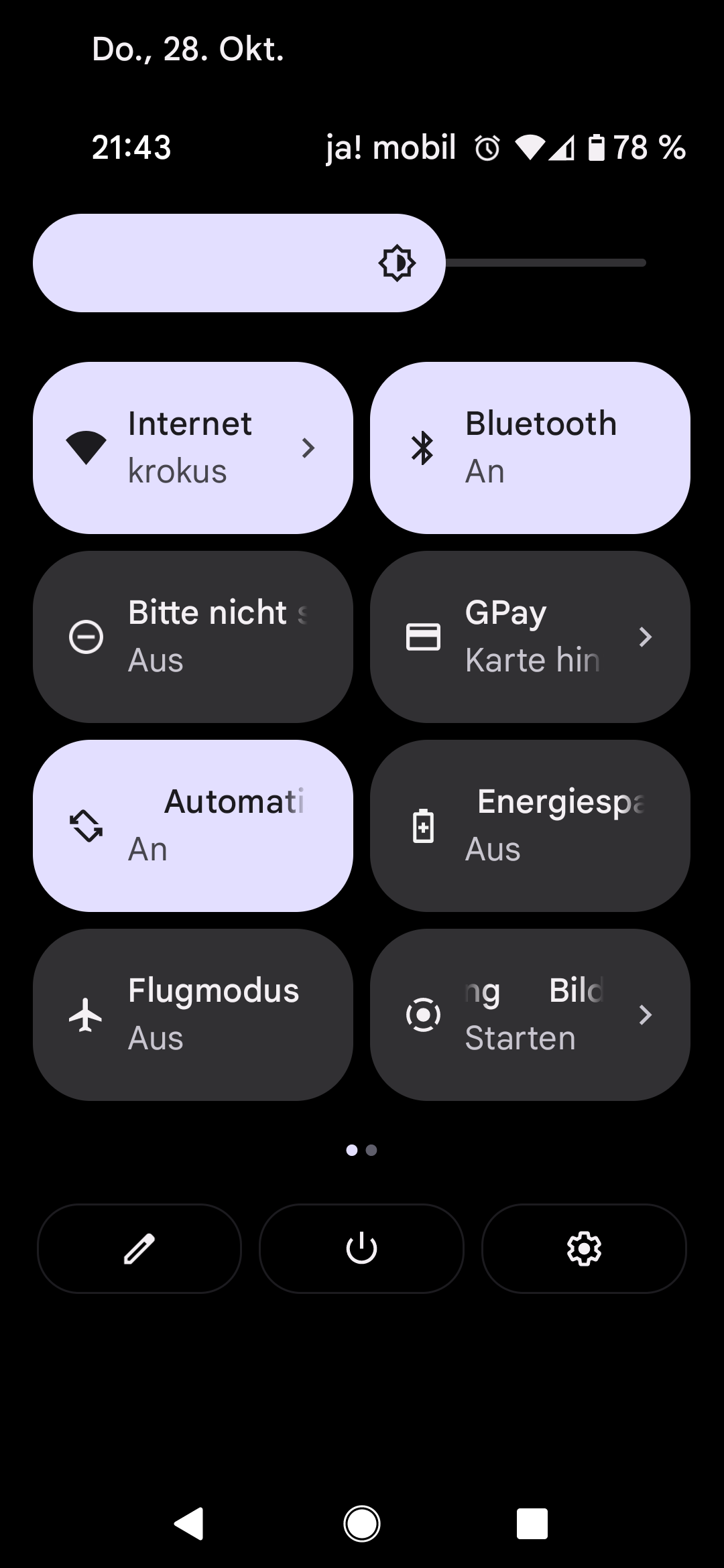Open the power menu

[361, 1248]
